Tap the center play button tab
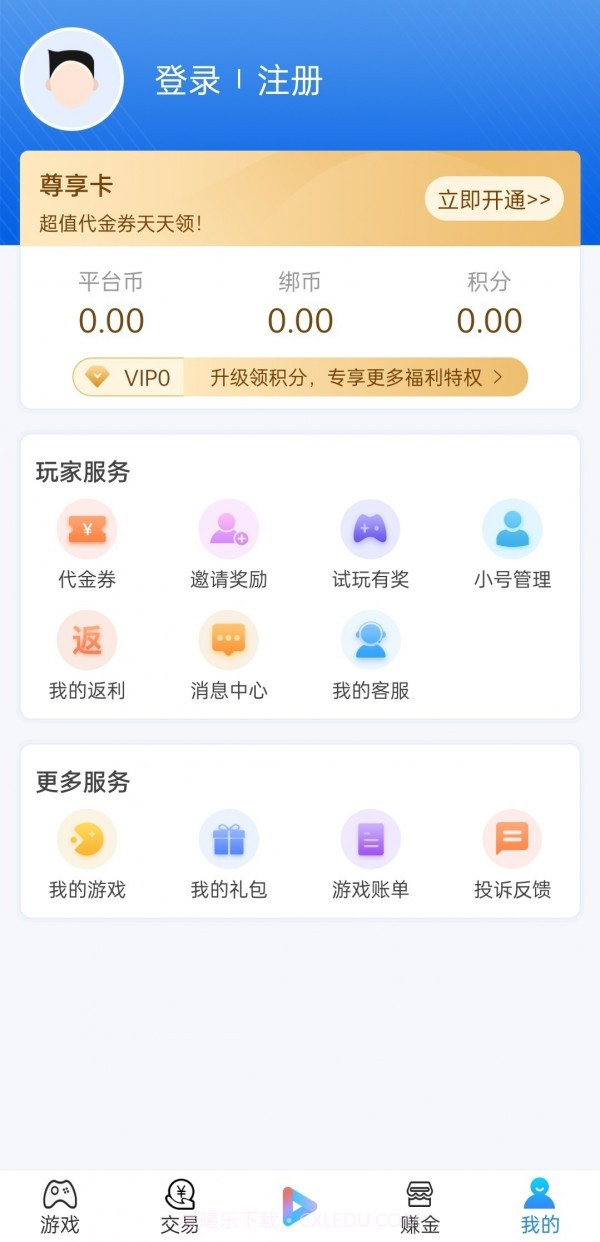The image size is (600, 1242). tap(299, 1206)
